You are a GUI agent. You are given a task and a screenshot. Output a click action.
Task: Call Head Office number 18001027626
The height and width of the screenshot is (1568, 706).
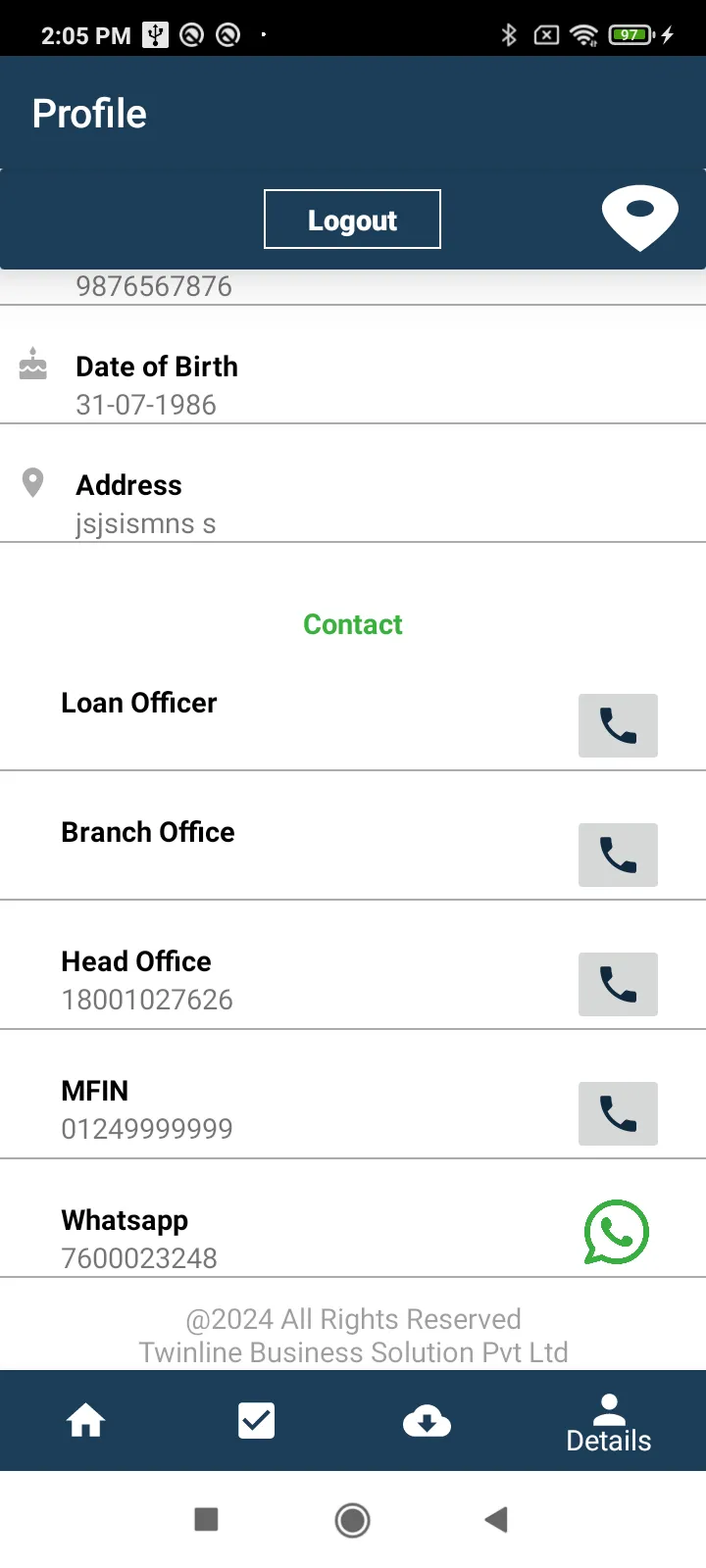pos(618,985)
